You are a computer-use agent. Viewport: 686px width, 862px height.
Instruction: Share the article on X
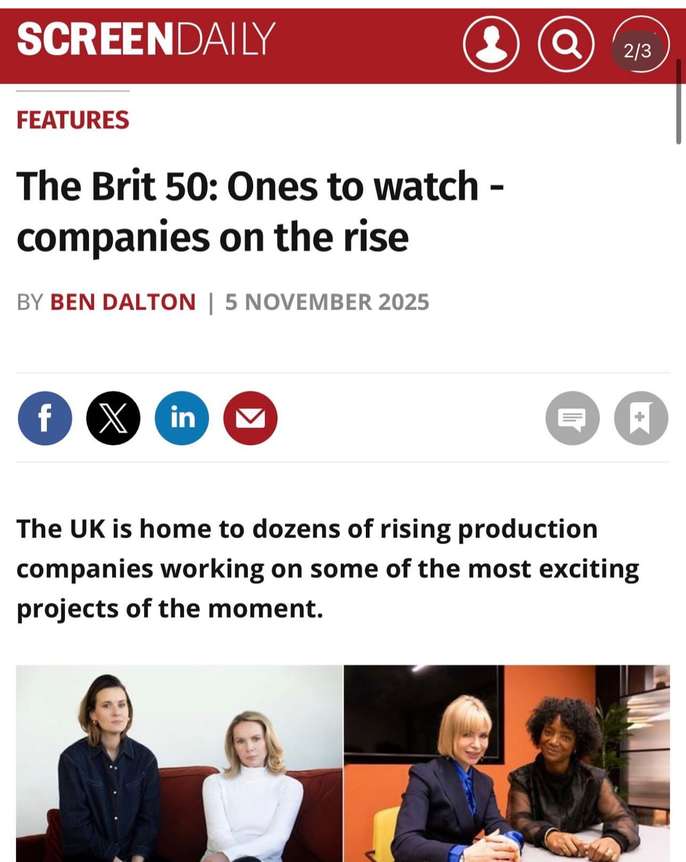pyautogui.click(x=113, y=418)
